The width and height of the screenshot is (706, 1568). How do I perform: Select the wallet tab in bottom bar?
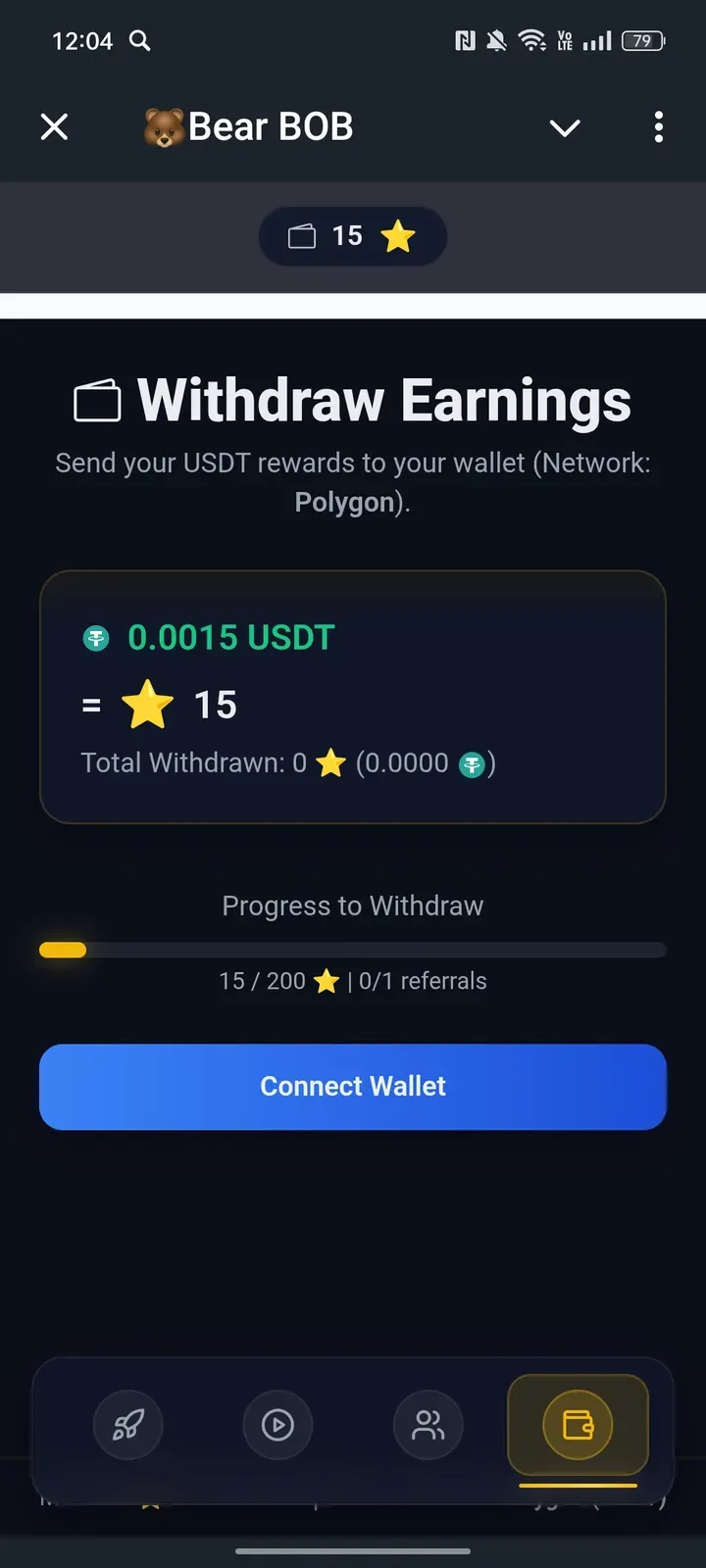(x=578, y=1425)
